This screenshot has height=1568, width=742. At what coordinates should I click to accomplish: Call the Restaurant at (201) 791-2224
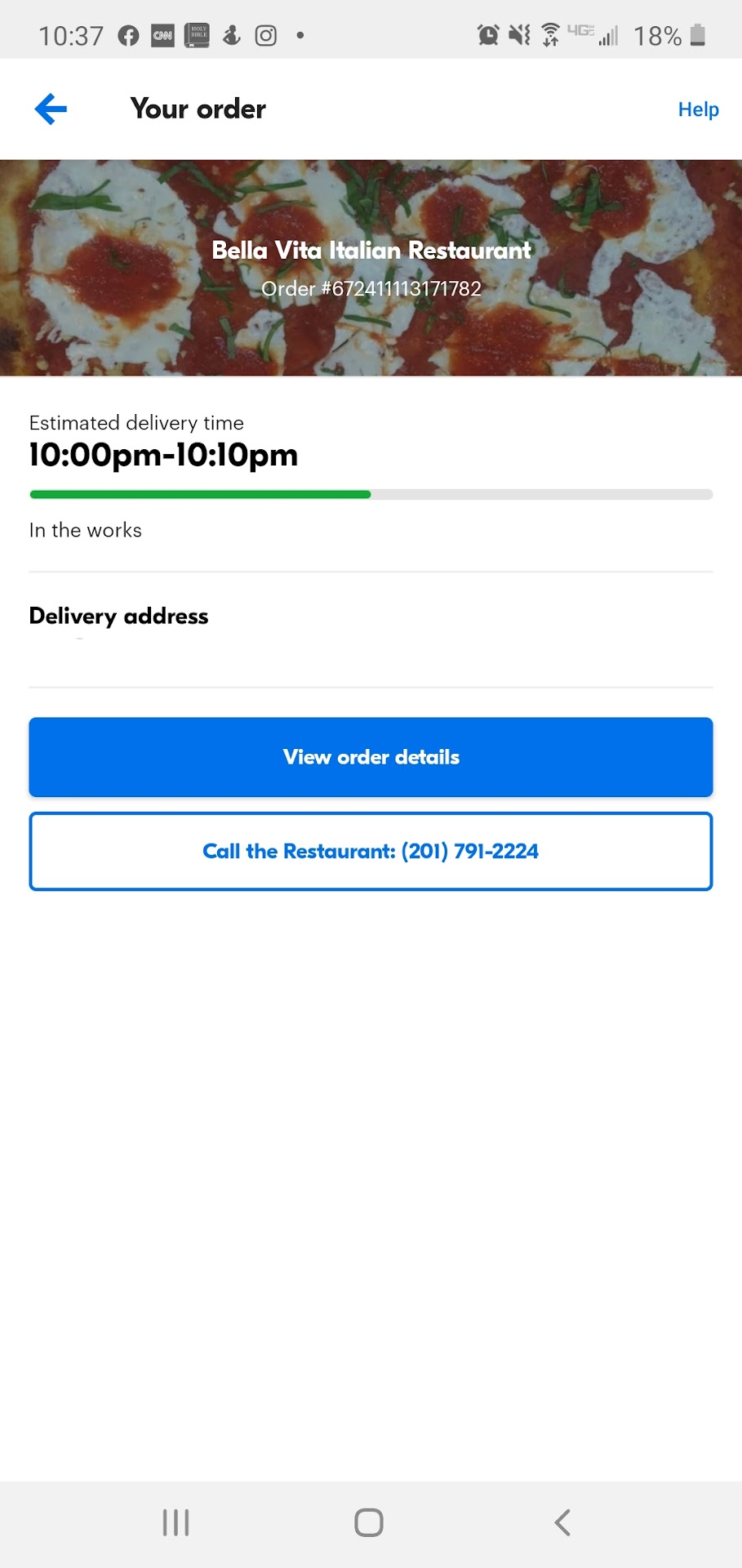tap(371, 851)
